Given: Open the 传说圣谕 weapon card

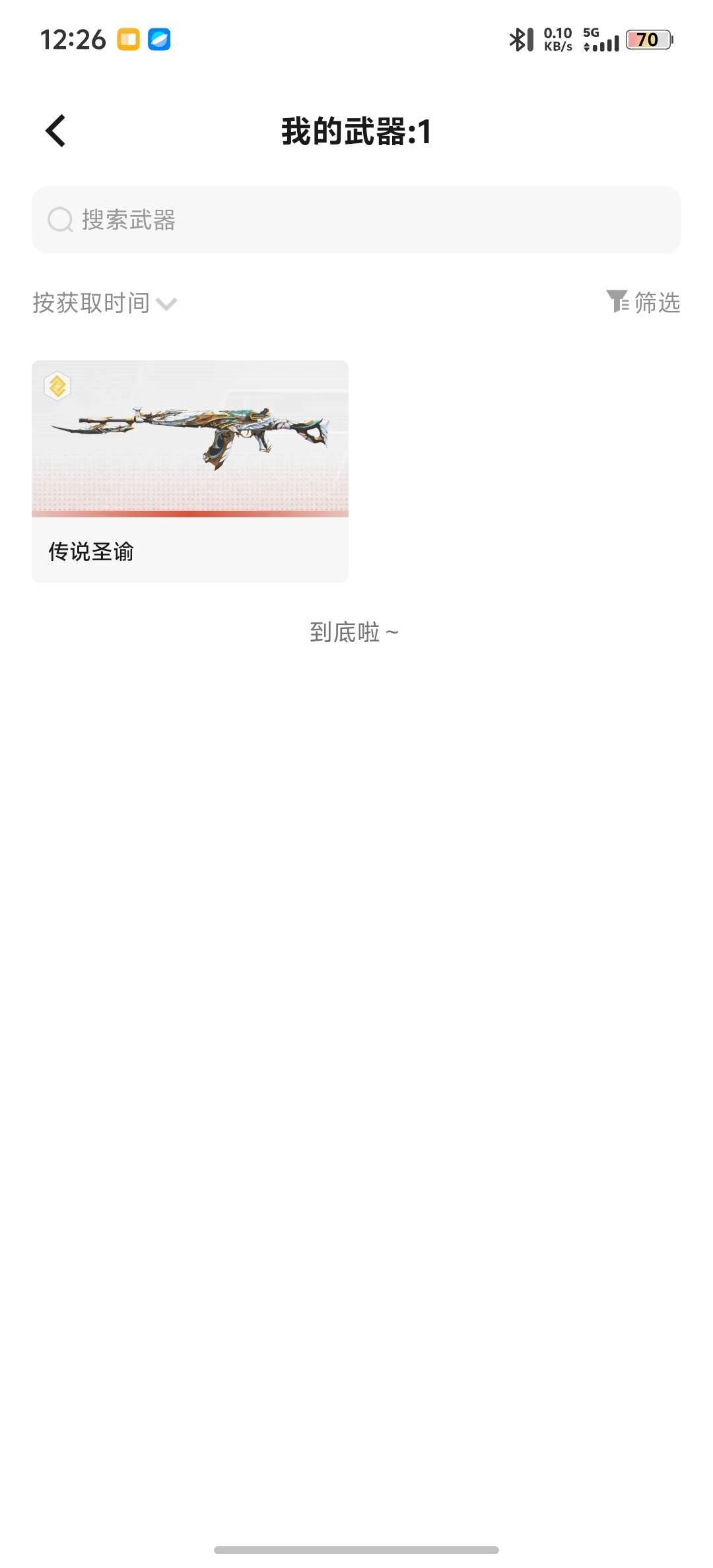Looking at the screenshot, I should tap(190, 470).
